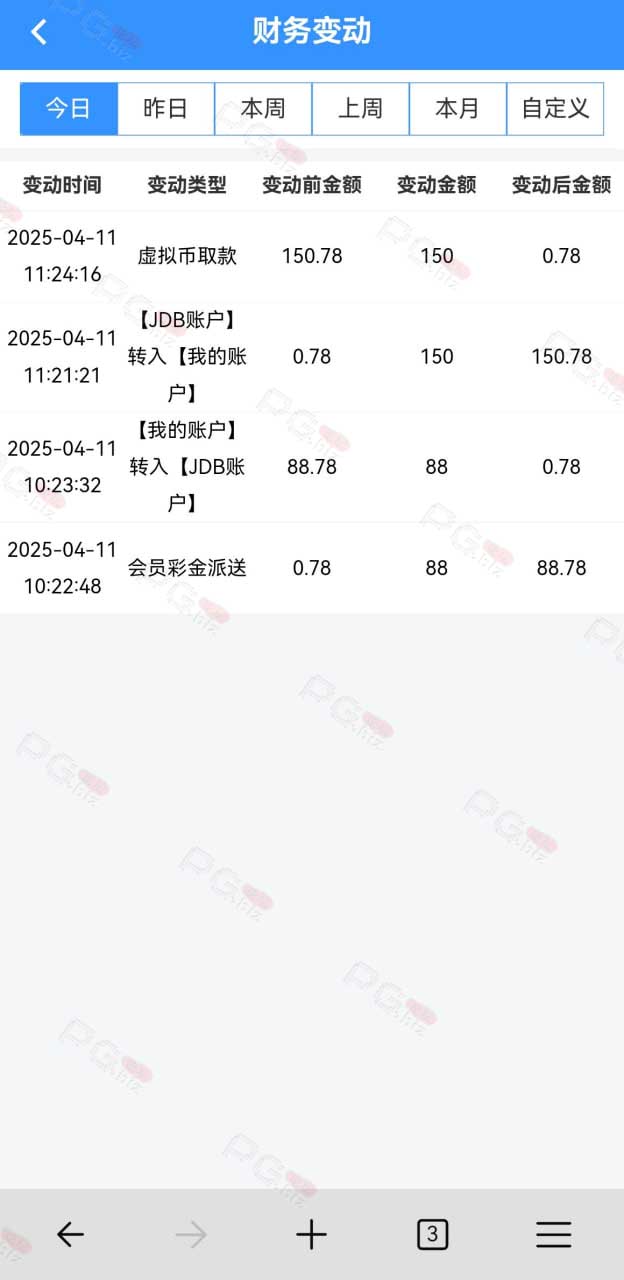Show records for 本月
This screenshot has height=1280, width=624.
pos(457,109)
